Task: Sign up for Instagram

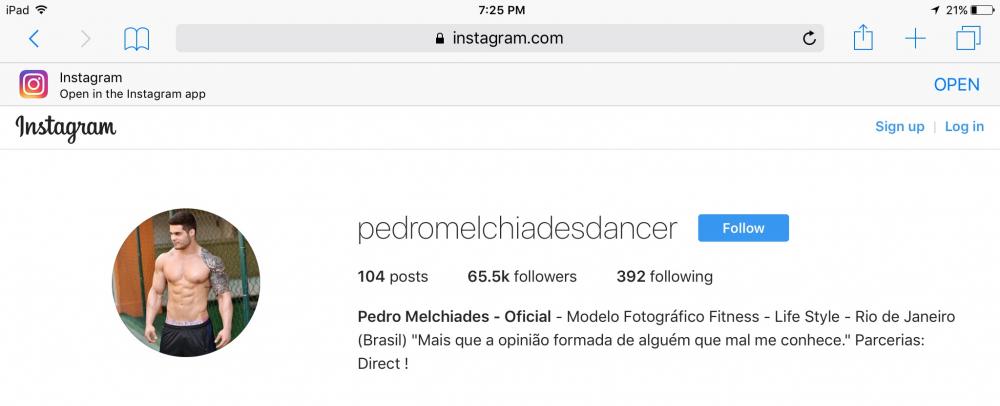Action: (899, 127)
